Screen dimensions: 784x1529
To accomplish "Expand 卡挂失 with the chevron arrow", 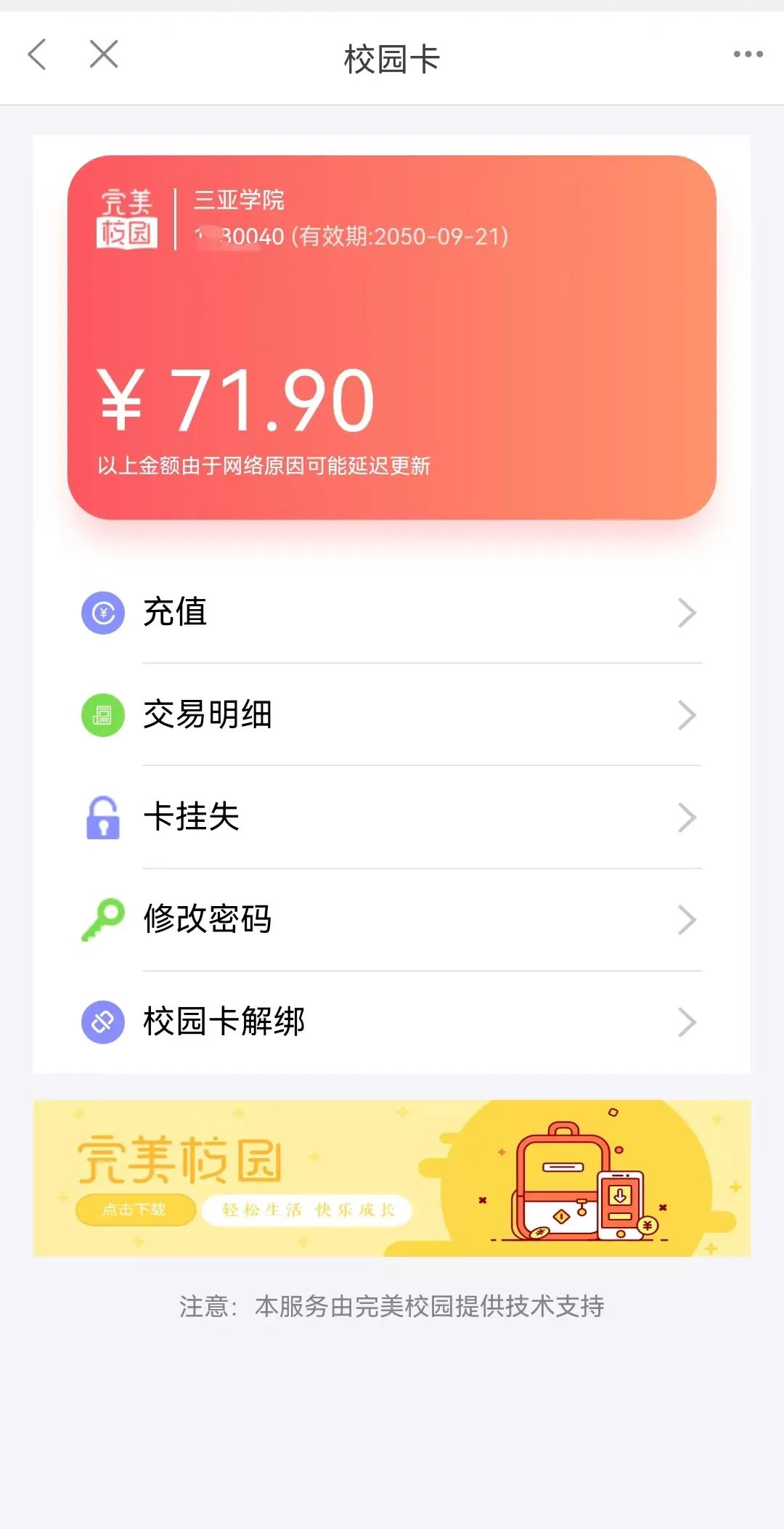I will tap(687, 819).
